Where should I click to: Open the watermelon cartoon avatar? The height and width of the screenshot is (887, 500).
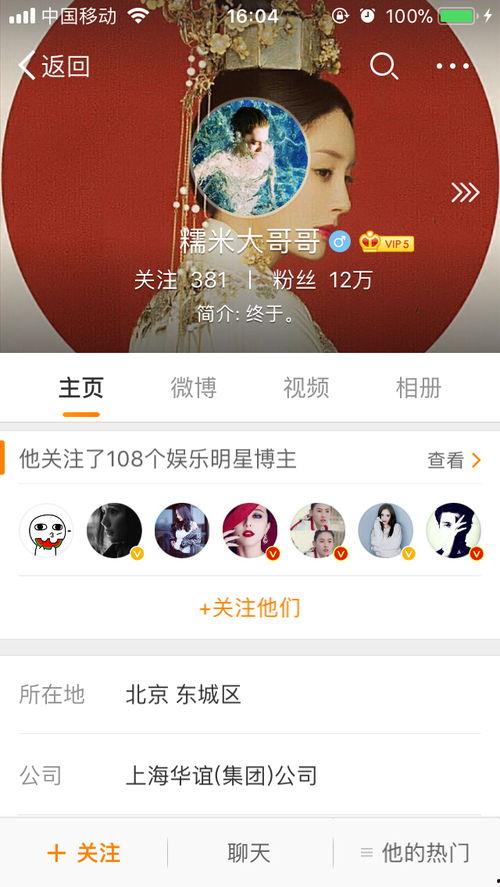[x=46, y=530]
